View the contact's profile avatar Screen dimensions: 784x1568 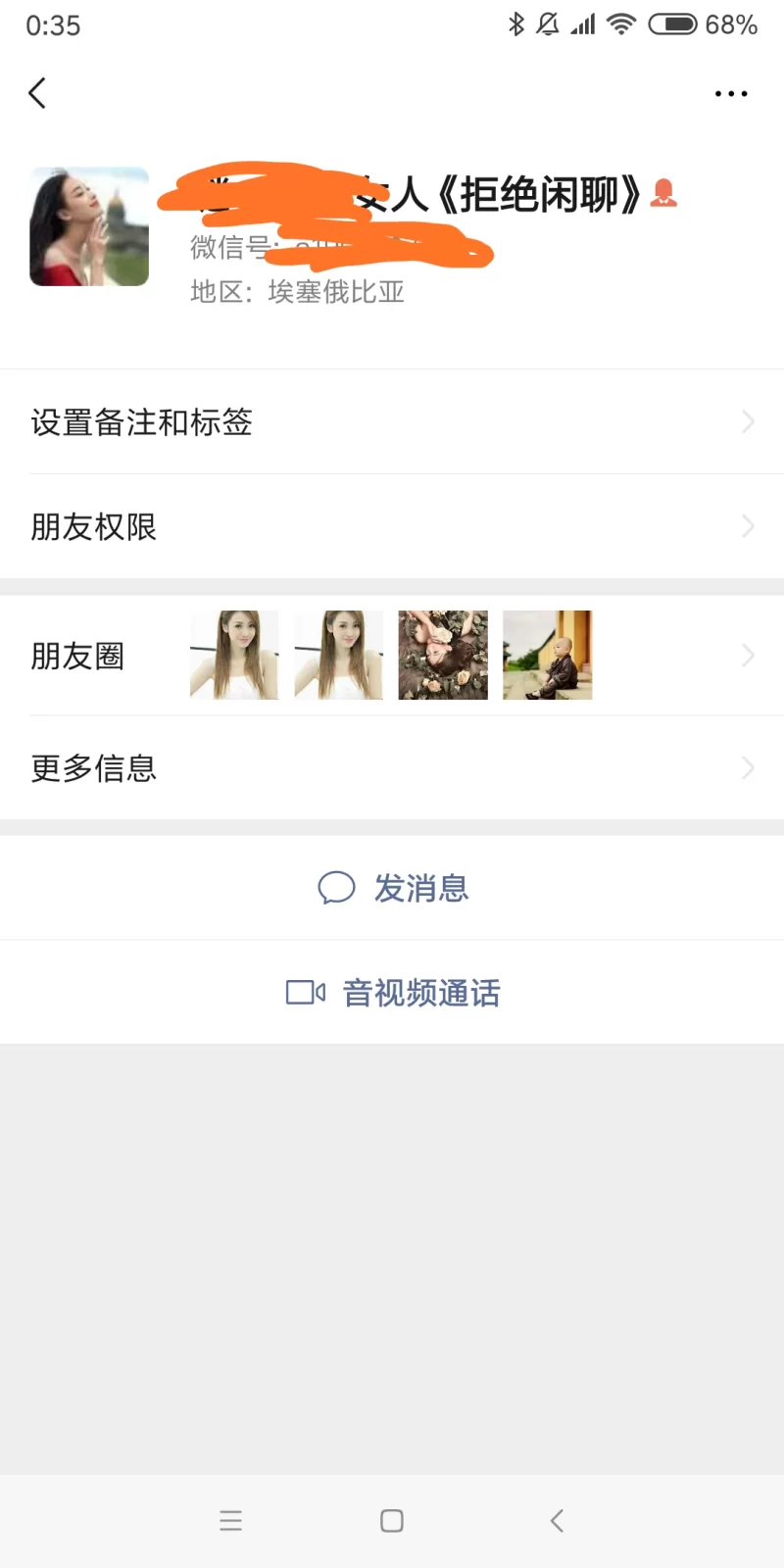coord(89,226)
